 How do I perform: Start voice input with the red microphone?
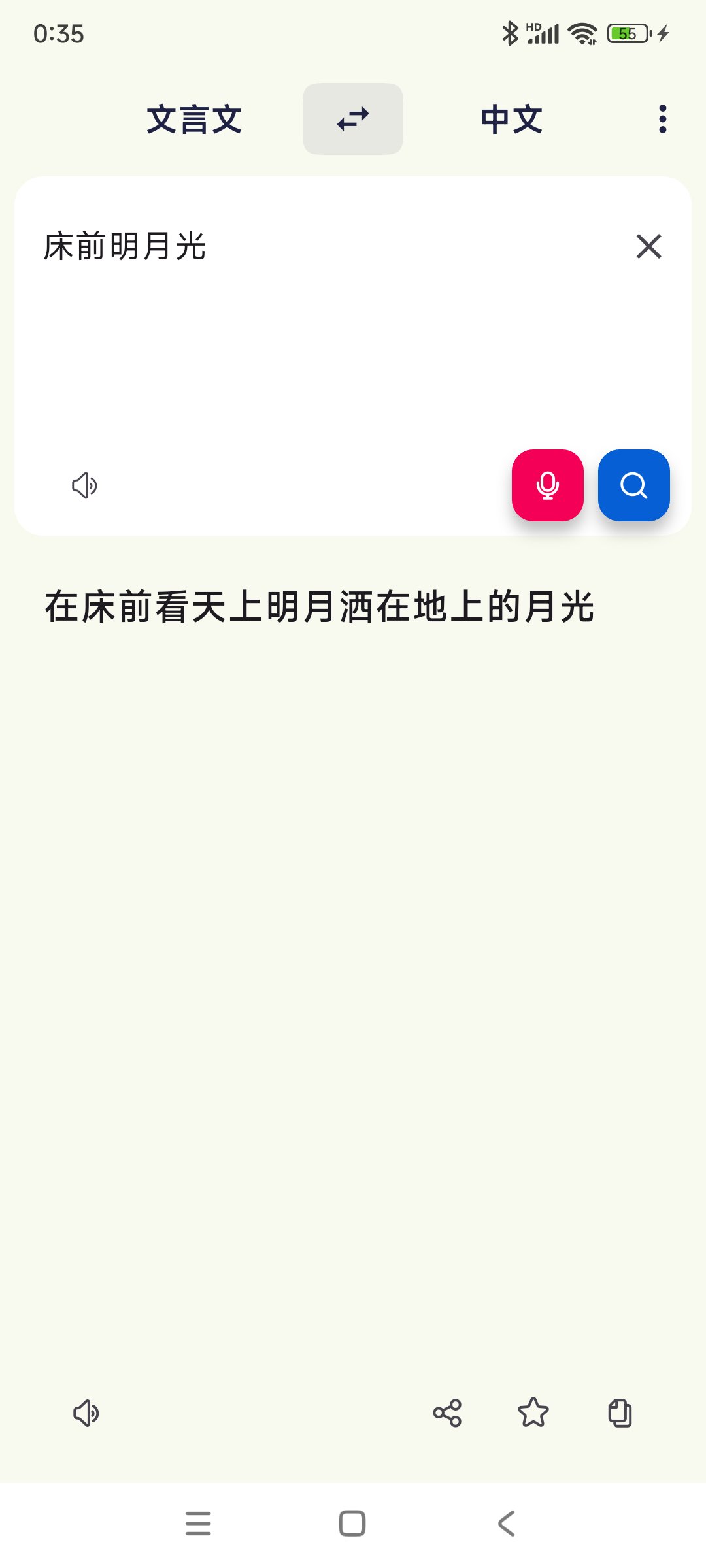pos(547,485)
